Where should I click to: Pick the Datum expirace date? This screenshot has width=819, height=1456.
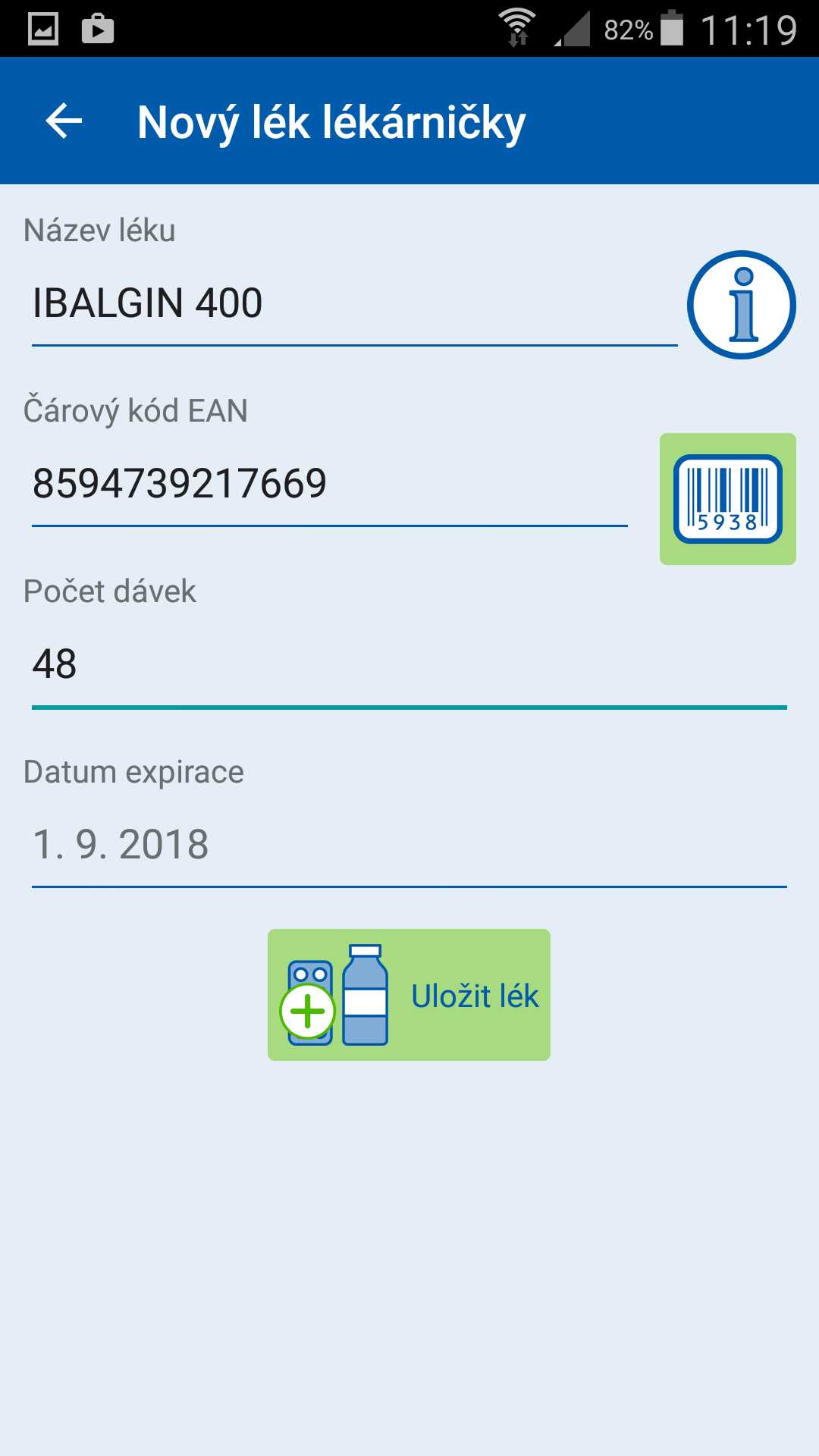coord(409,845)
